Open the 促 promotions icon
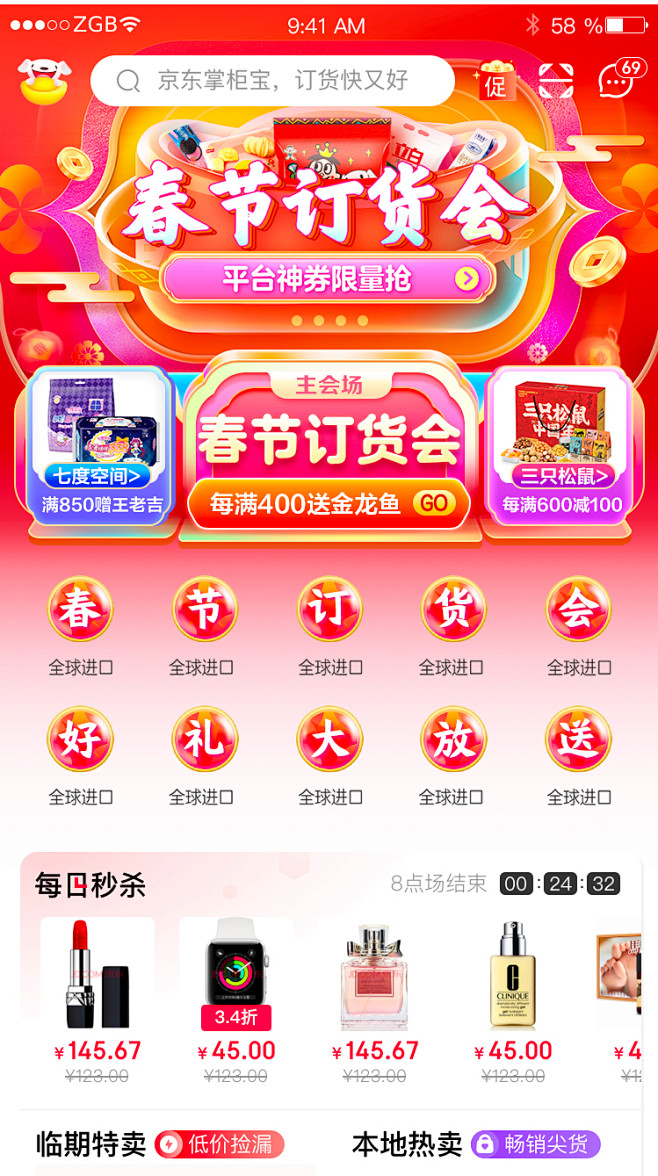Screen dimensions: 658x1176 [x=495, y=81]
